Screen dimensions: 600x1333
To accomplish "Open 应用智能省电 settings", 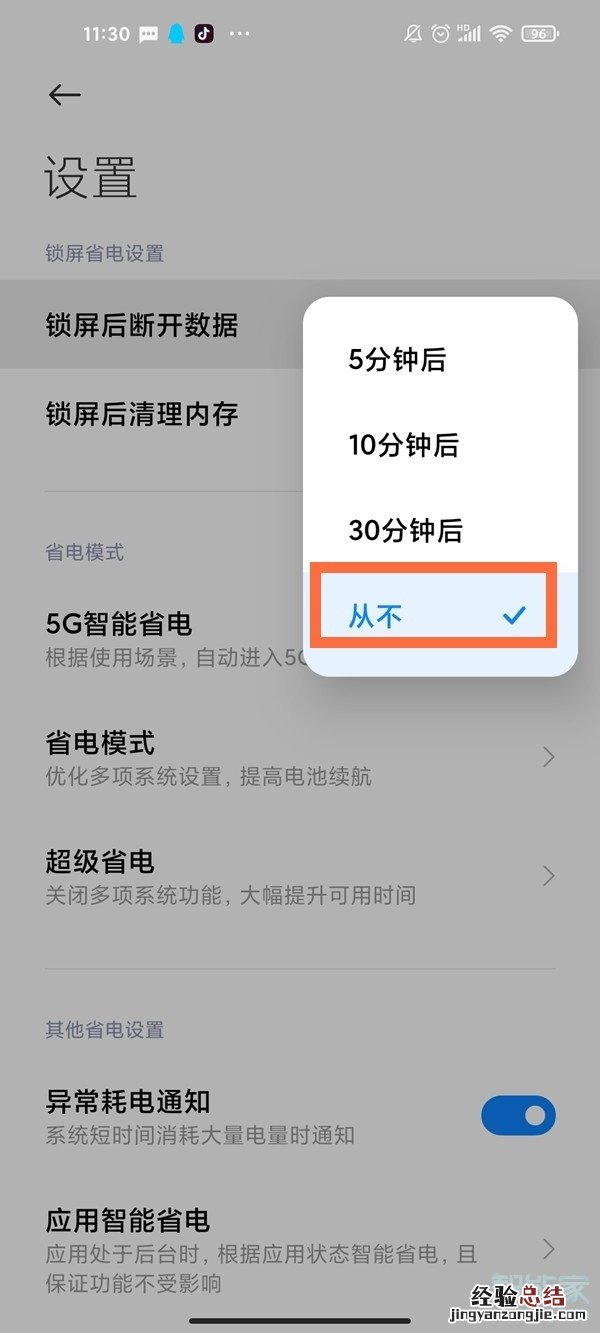I will pyautogui.click(x=300, y=1246).
